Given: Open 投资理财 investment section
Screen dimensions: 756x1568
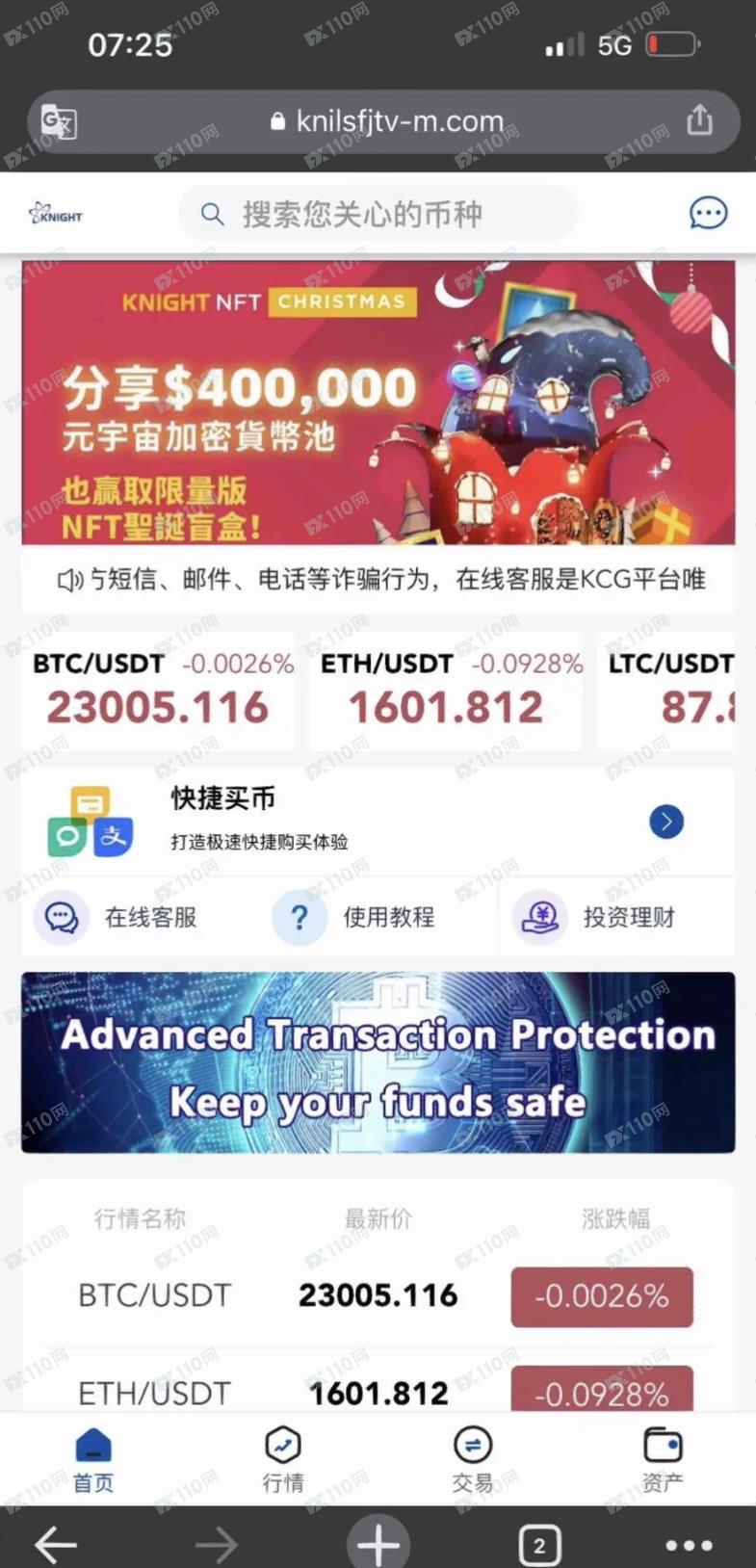Looking at the screenshot, I should click(595, 917).
